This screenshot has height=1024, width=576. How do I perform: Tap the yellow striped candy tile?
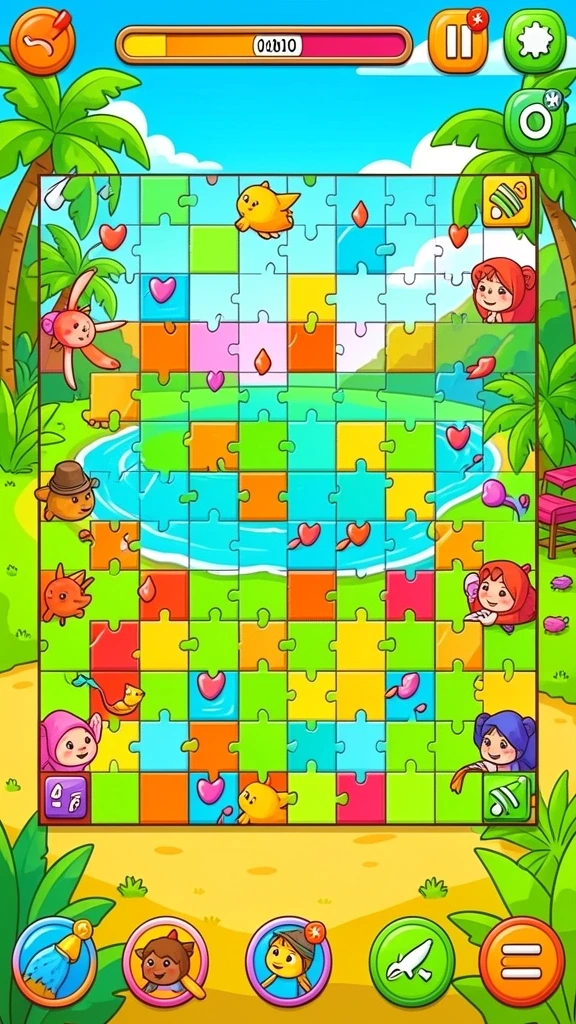[507, 202]
